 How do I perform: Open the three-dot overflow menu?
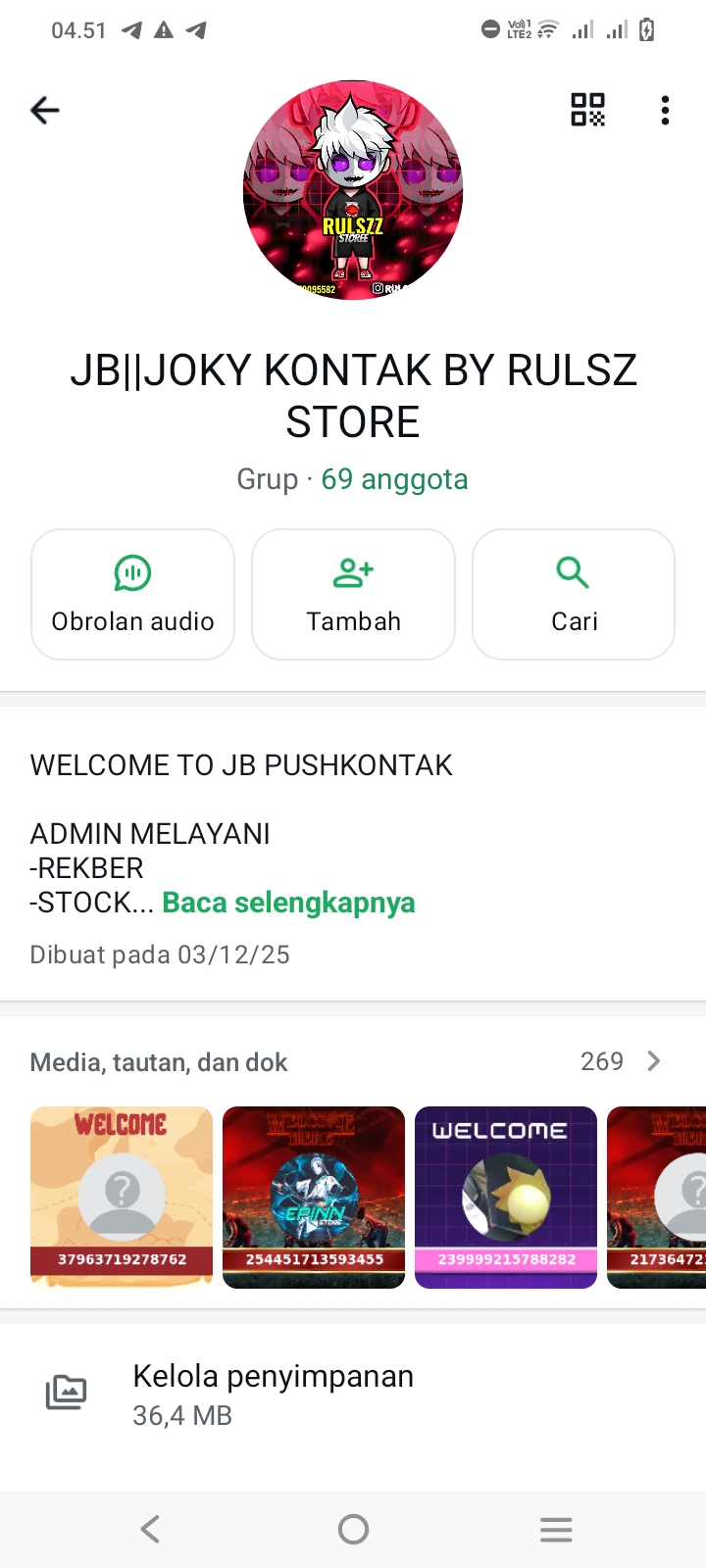[x=665, y=111]
